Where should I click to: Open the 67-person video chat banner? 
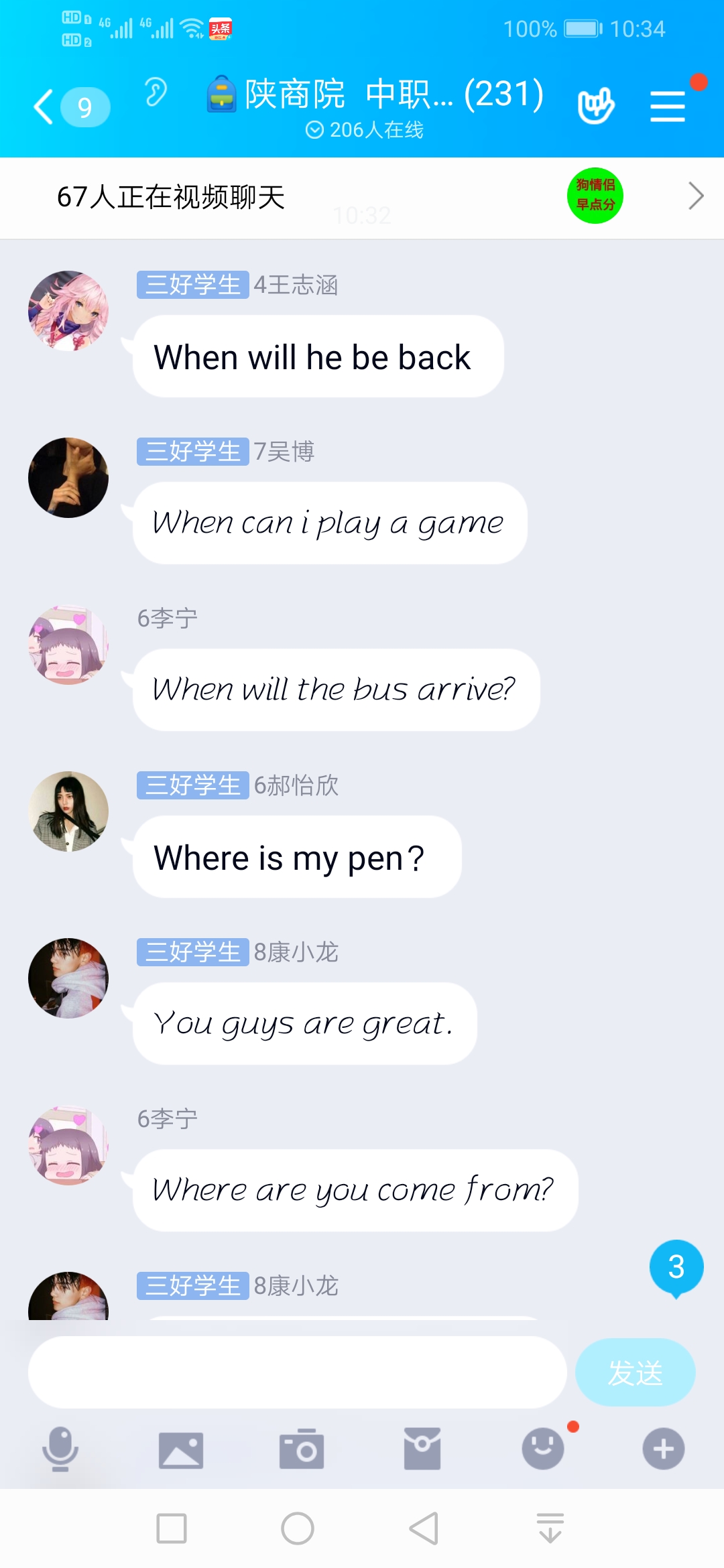362,197
